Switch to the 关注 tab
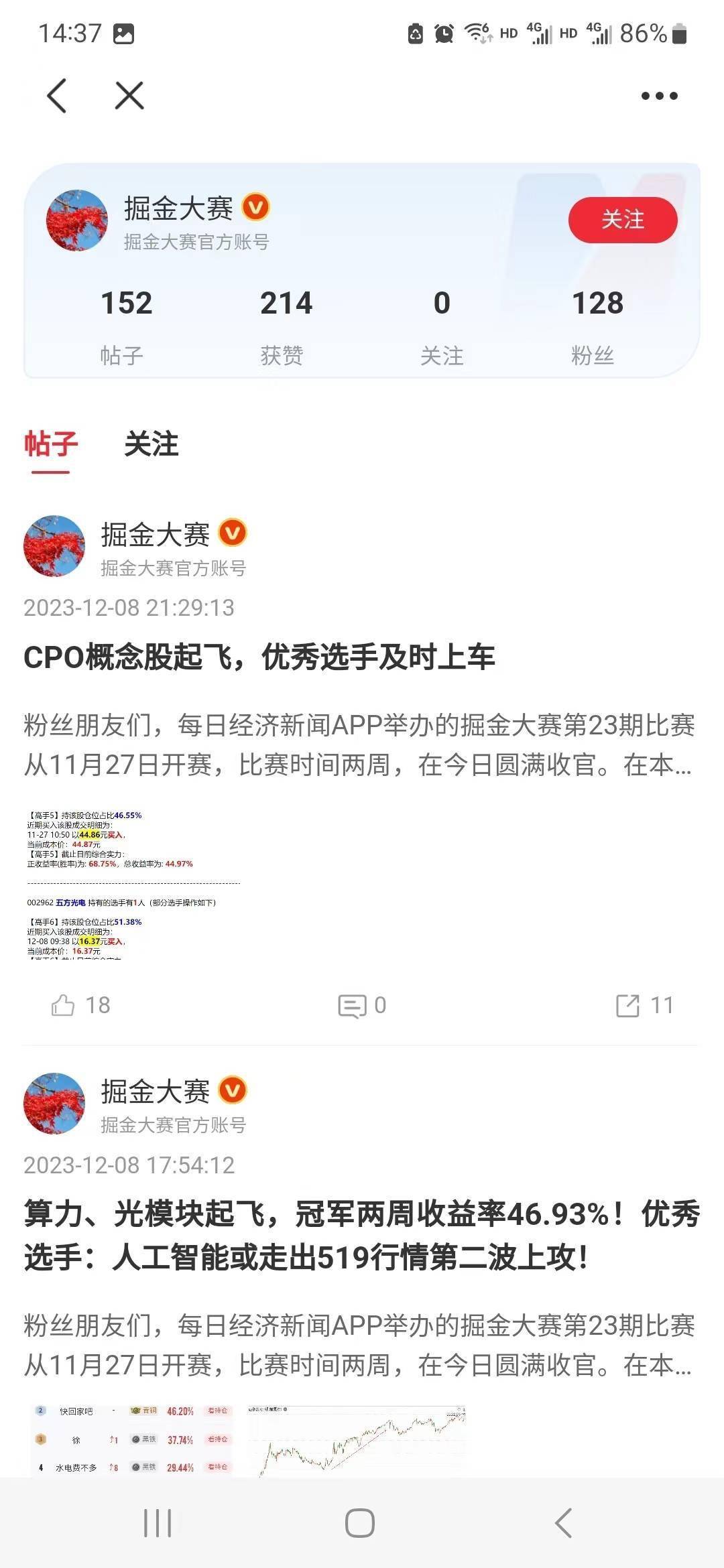 [x=152, y=444]
